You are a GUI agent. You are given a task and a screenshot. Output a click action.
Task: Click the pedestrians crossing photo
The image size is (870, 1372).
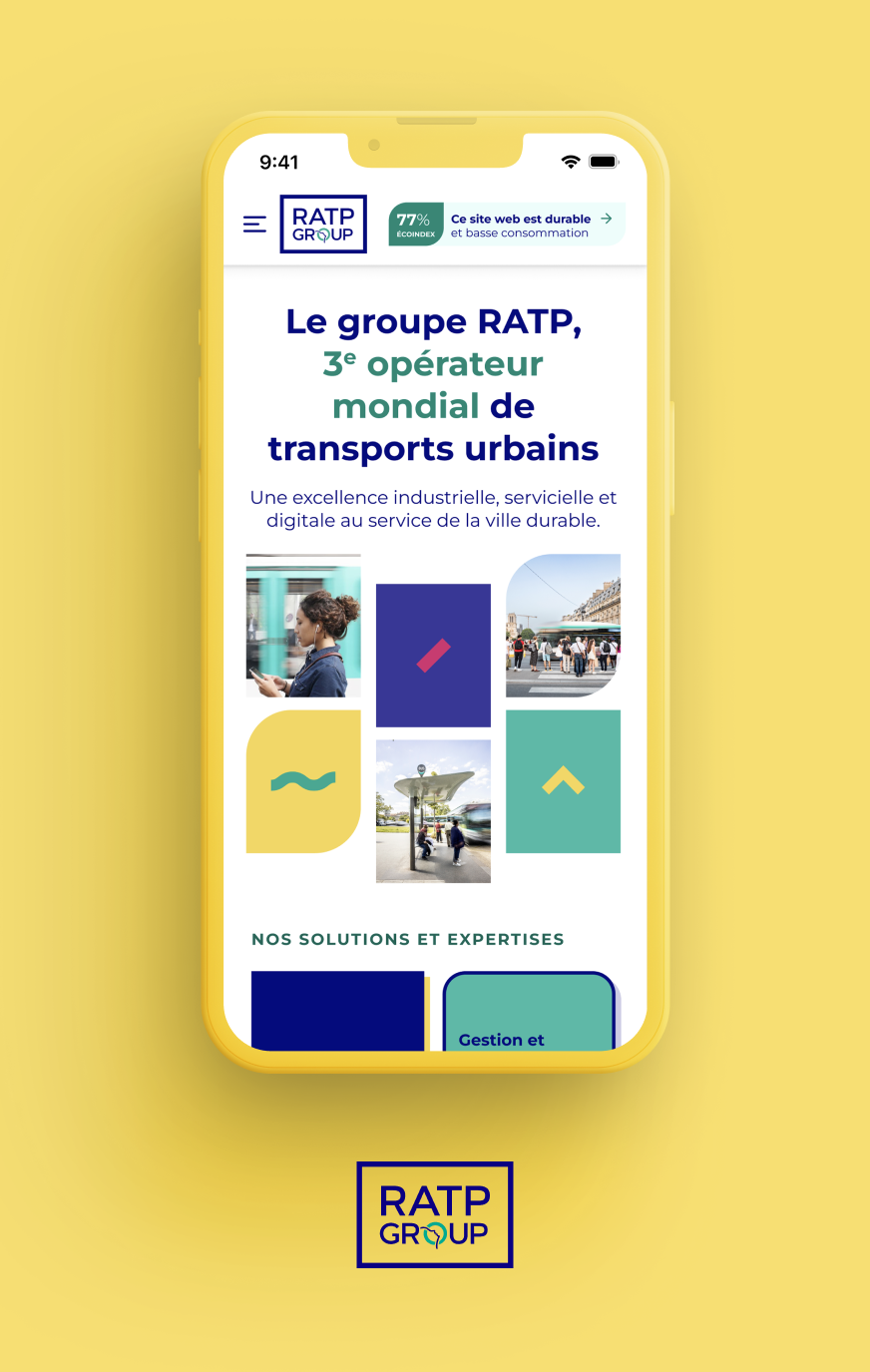[x=563, y=626]
